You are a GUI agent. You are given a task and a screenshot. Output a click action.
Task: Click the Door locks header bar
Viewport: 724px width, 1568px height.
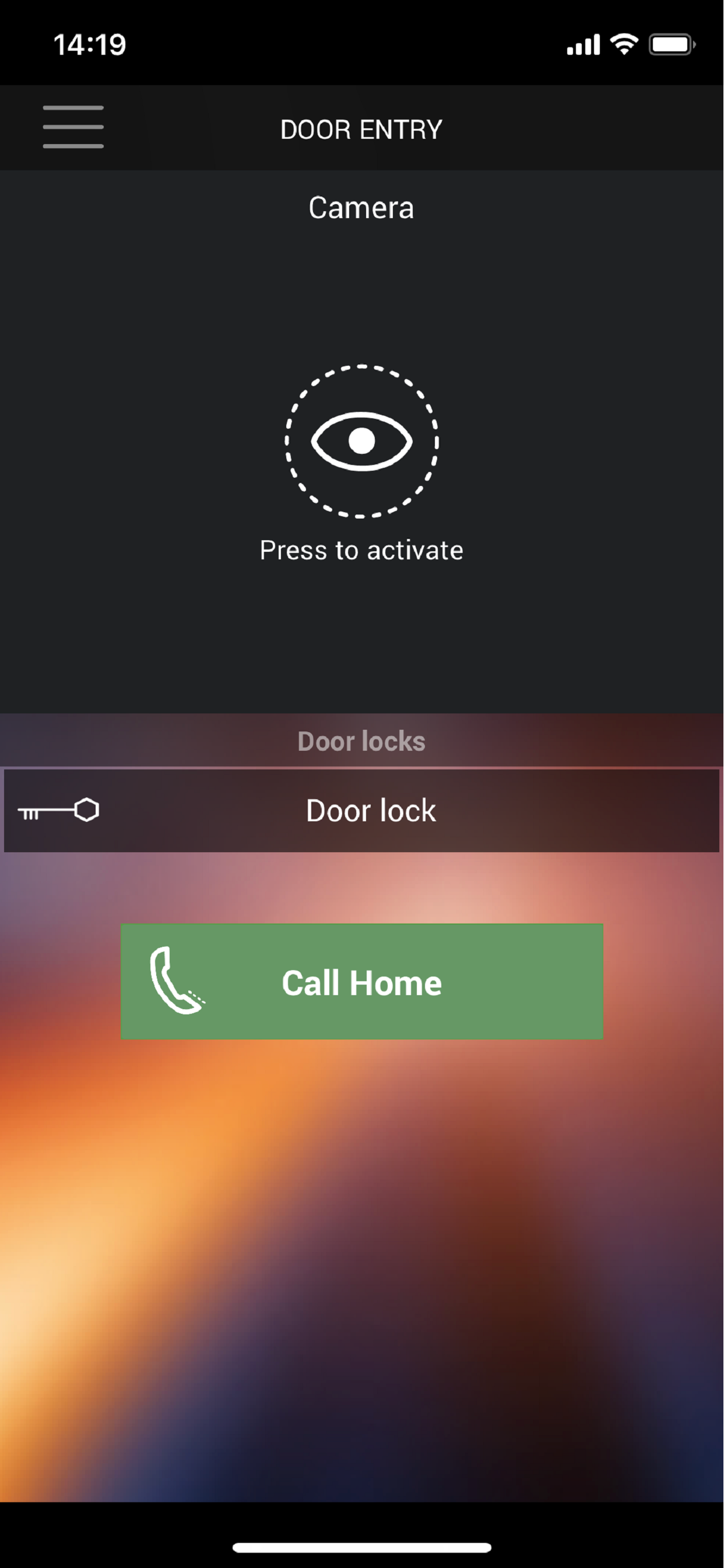click(361, 741)
